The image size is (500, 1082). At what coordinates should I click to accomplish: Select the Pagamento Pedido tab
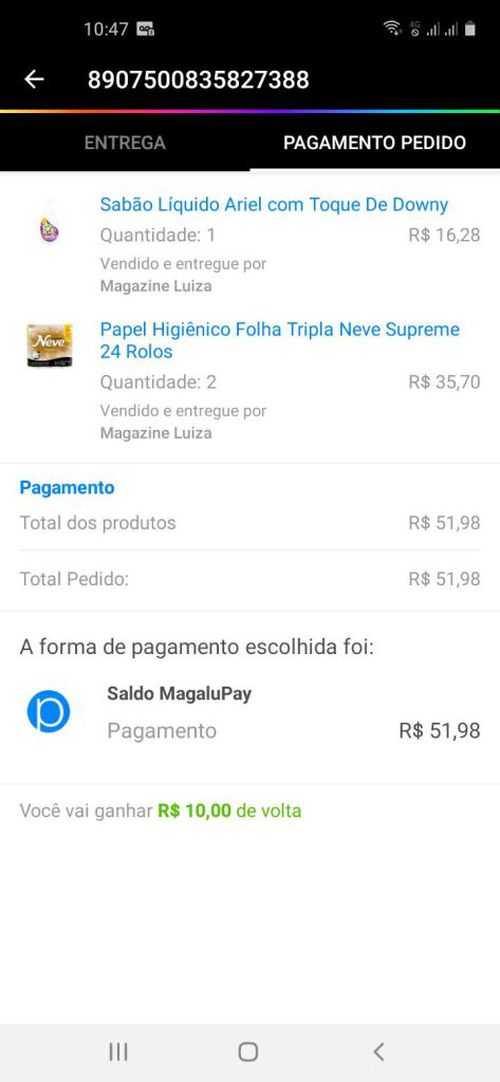pyautogui.click(x=374, y=143)
